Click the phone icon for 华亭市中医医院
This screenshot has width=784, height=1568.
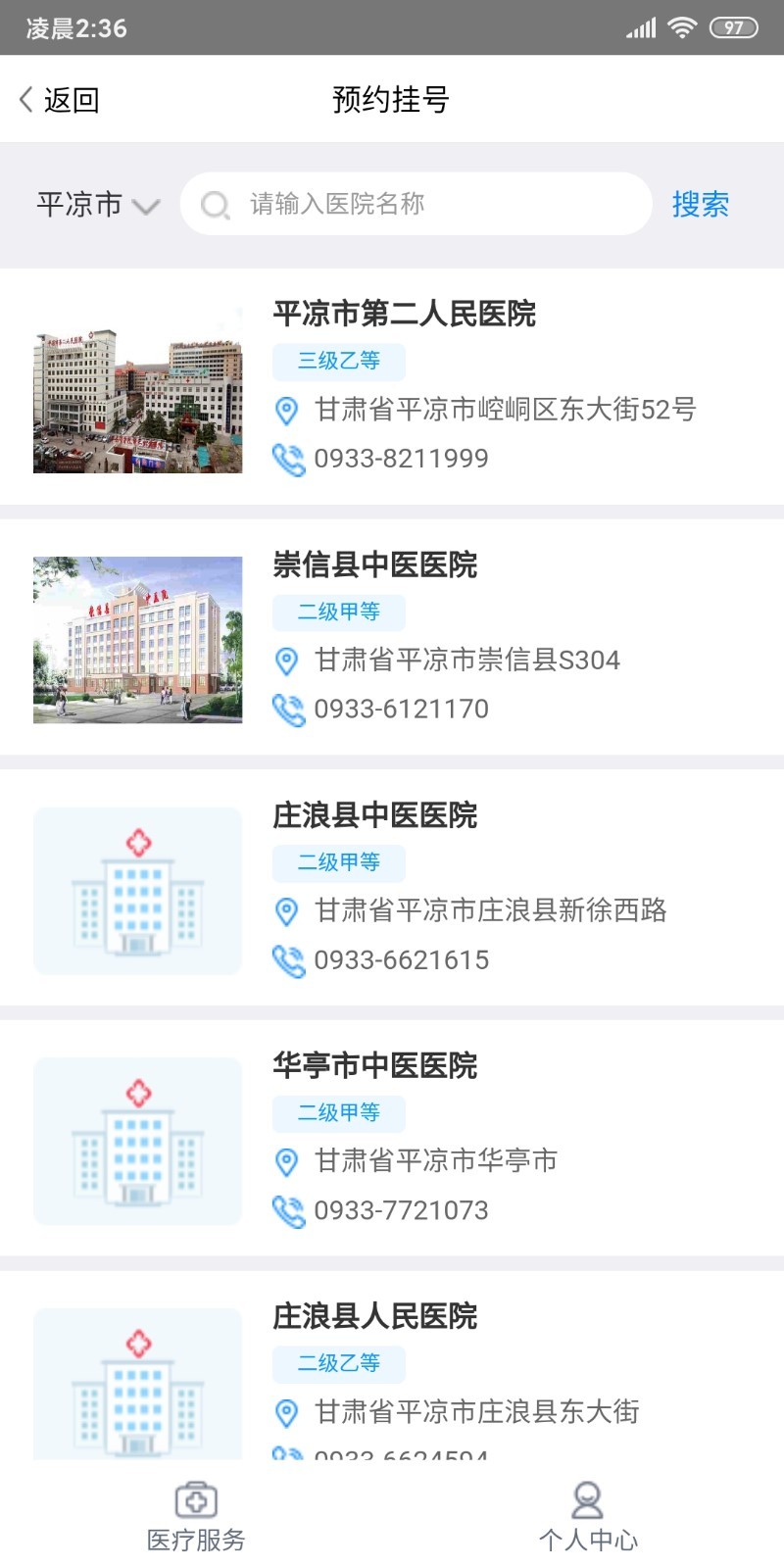(x=286, y=1209)
